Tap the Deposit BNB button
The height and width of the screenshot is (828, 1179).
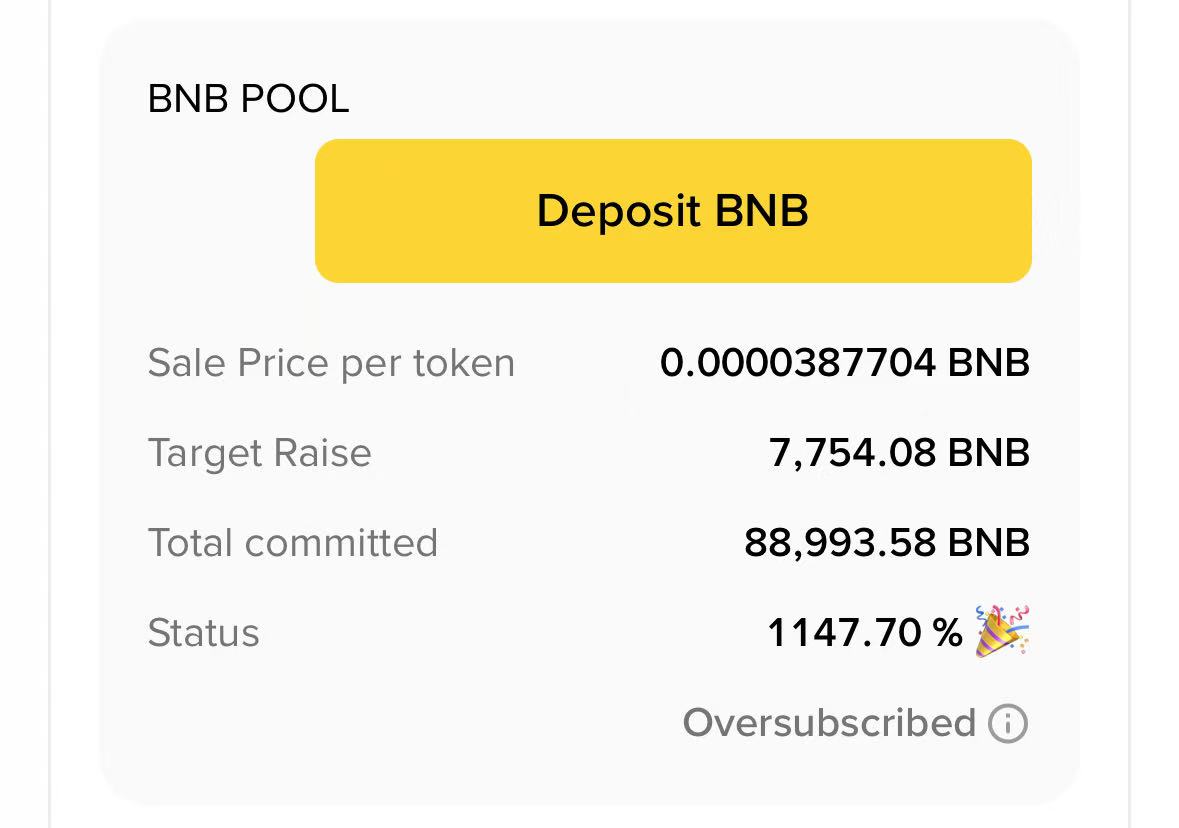(x=672, y=211)
